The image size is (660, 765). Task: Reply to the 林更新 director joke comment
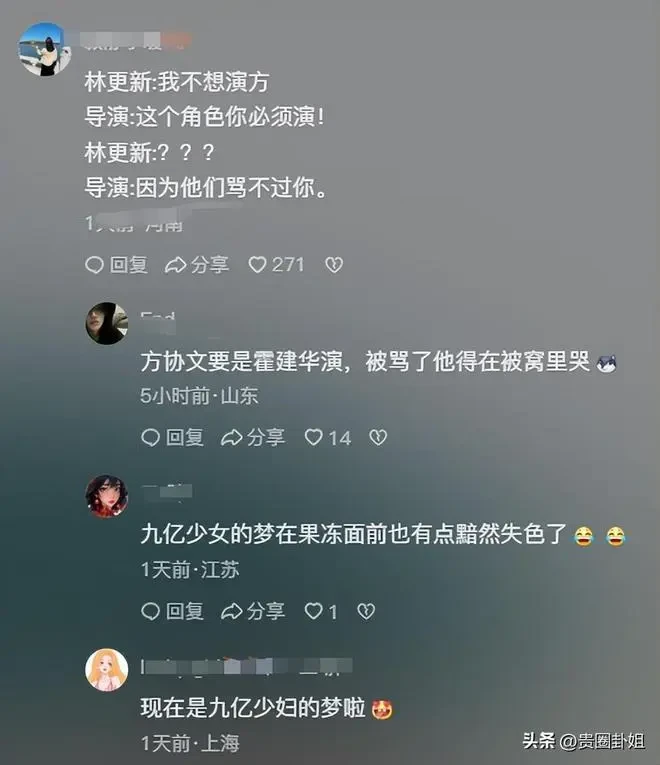[116, 265]
